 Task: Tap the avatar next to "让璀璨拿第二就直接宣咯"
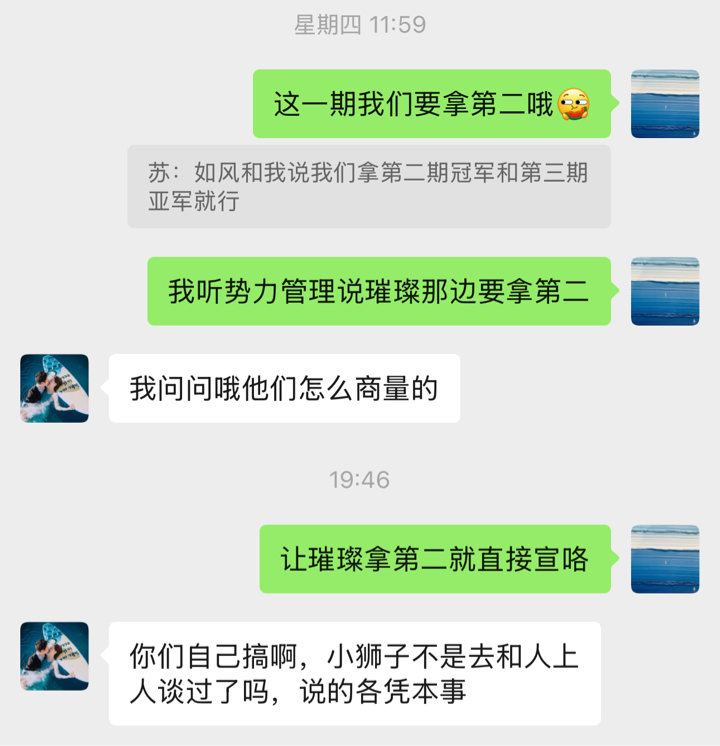(x=665, y=559)
